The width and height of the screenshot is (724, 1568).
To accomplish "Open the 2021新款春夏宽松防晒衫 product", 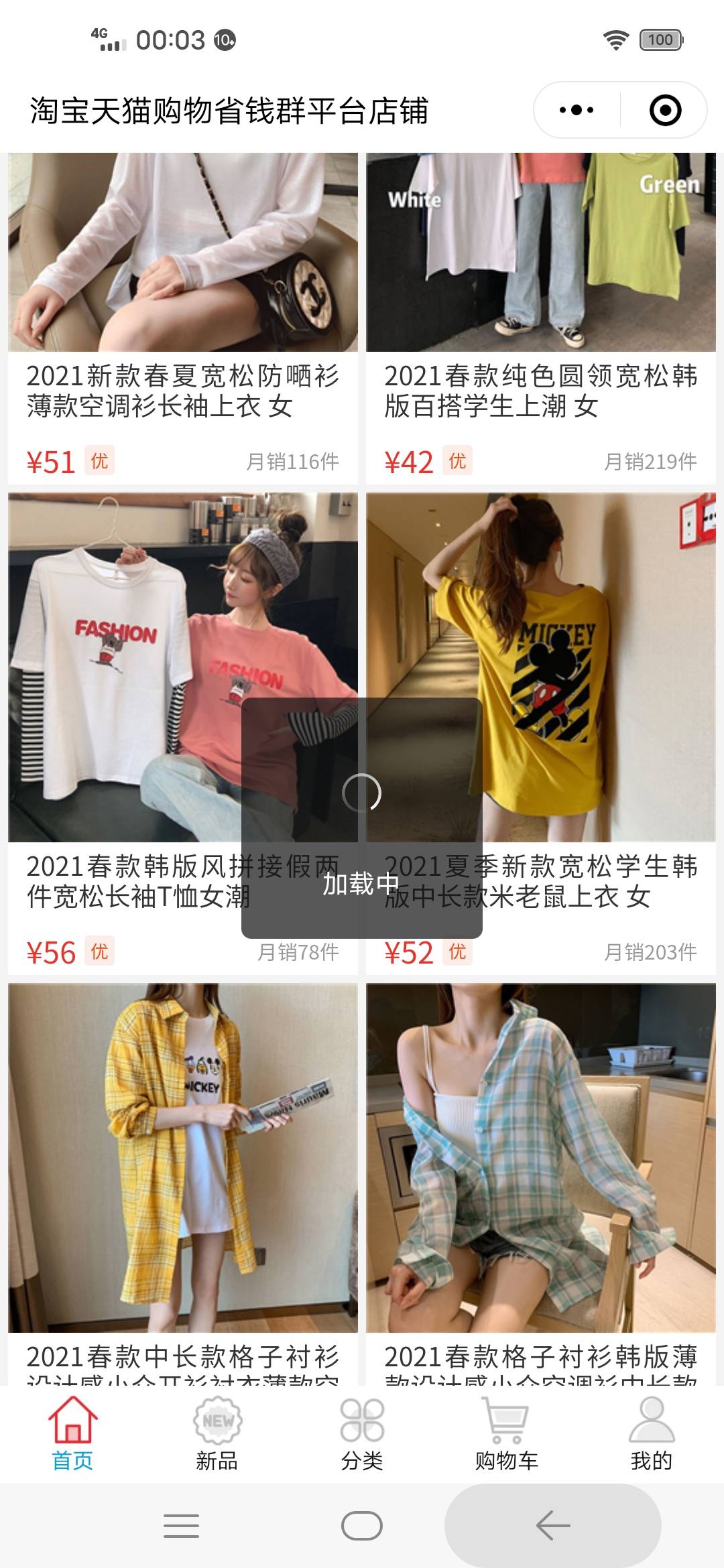I will point(182,268).
